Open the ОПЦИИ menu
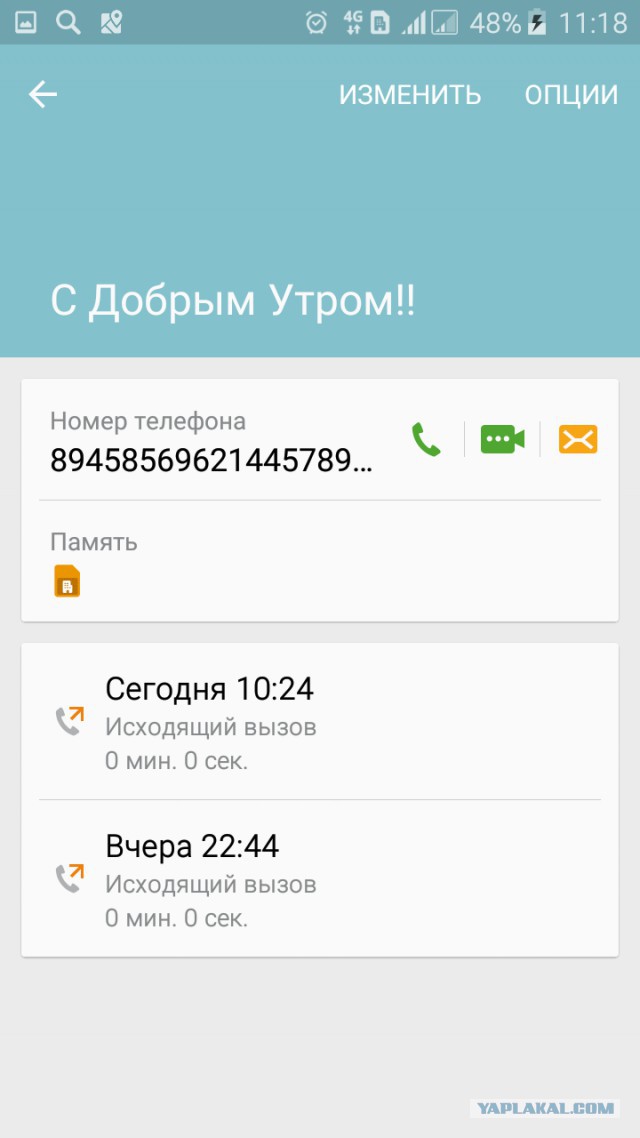This screenshot has height=1138, width=640. (571, 95)
